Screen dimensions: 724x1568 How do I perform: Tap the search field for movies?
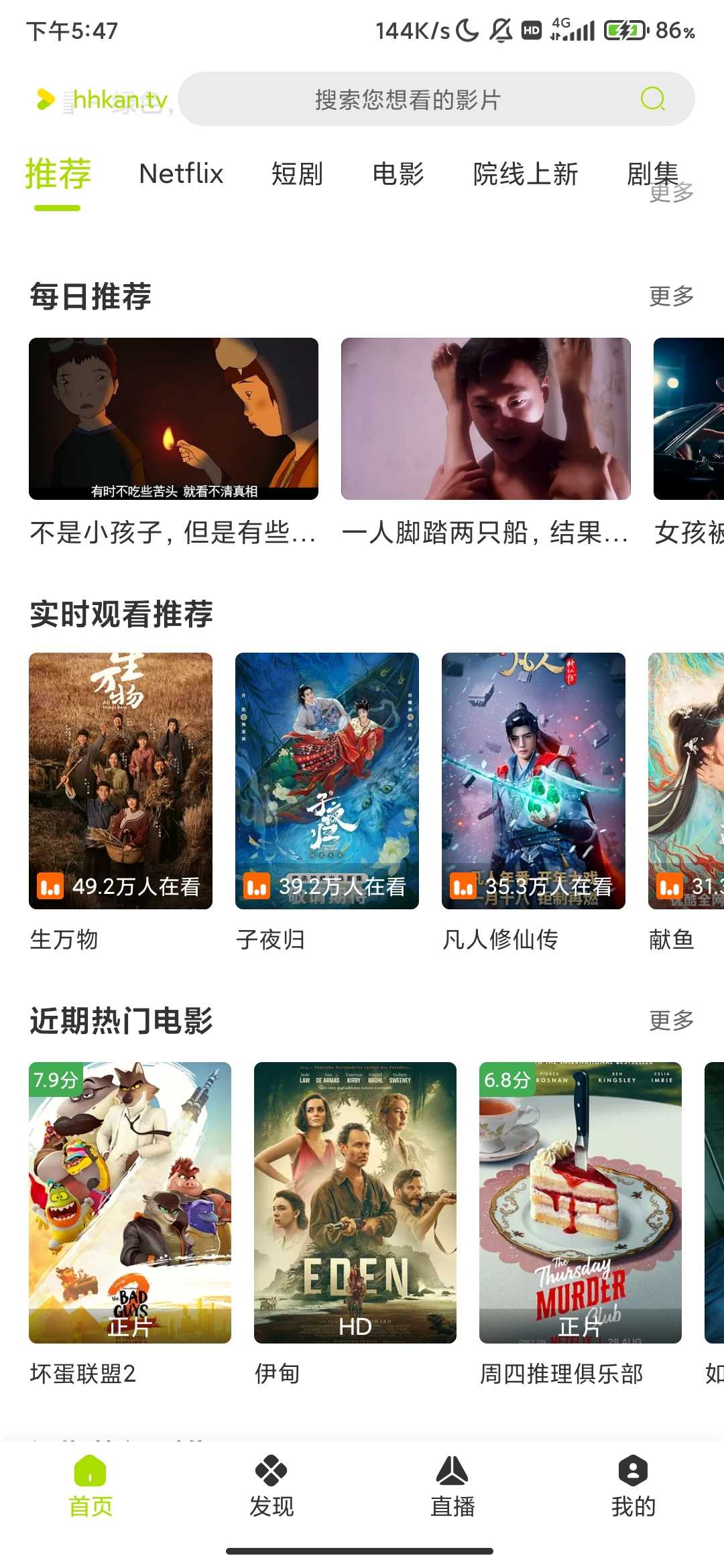pos(408,100)
